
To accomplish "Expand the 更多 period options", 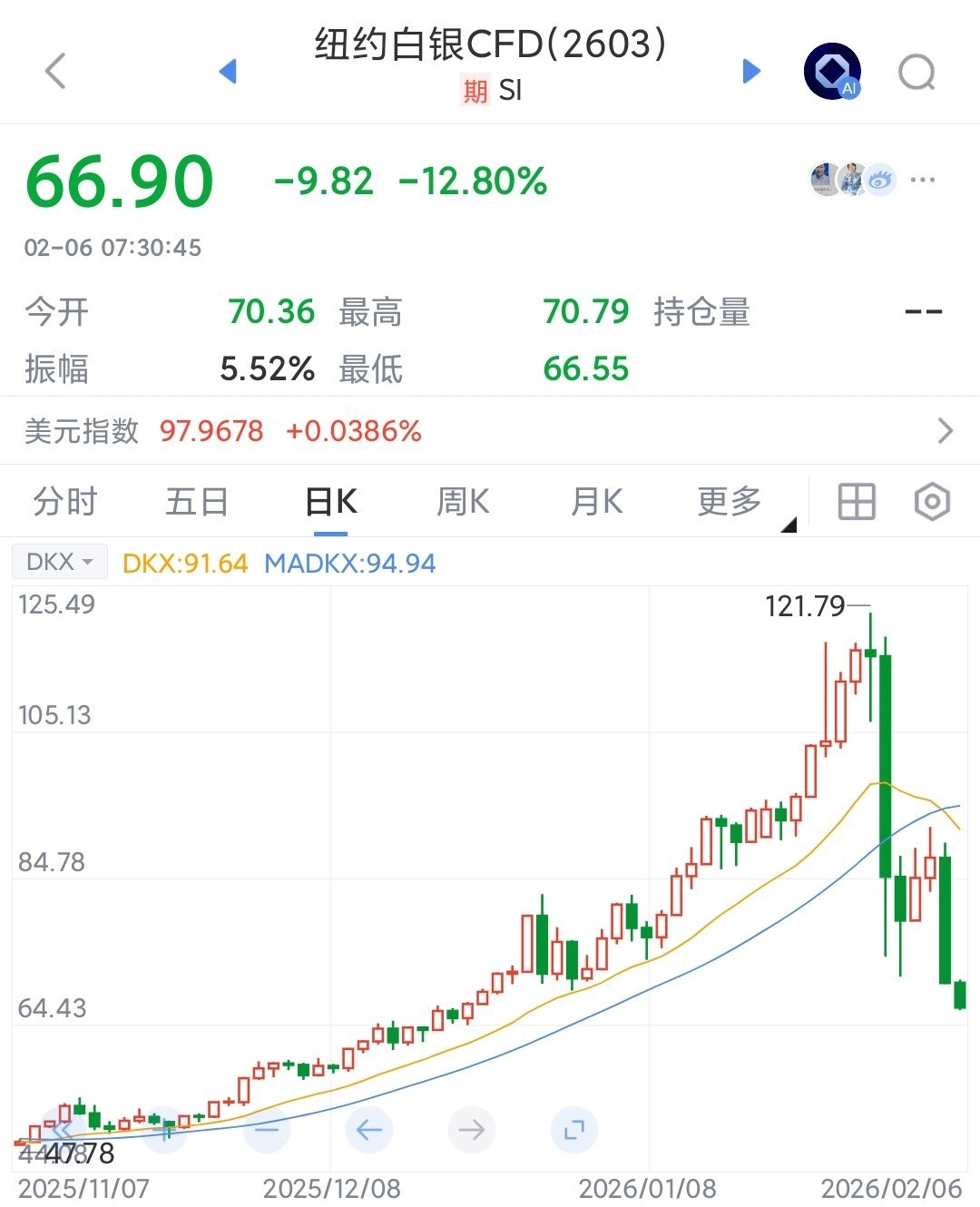I will click(x=731, y=501).
